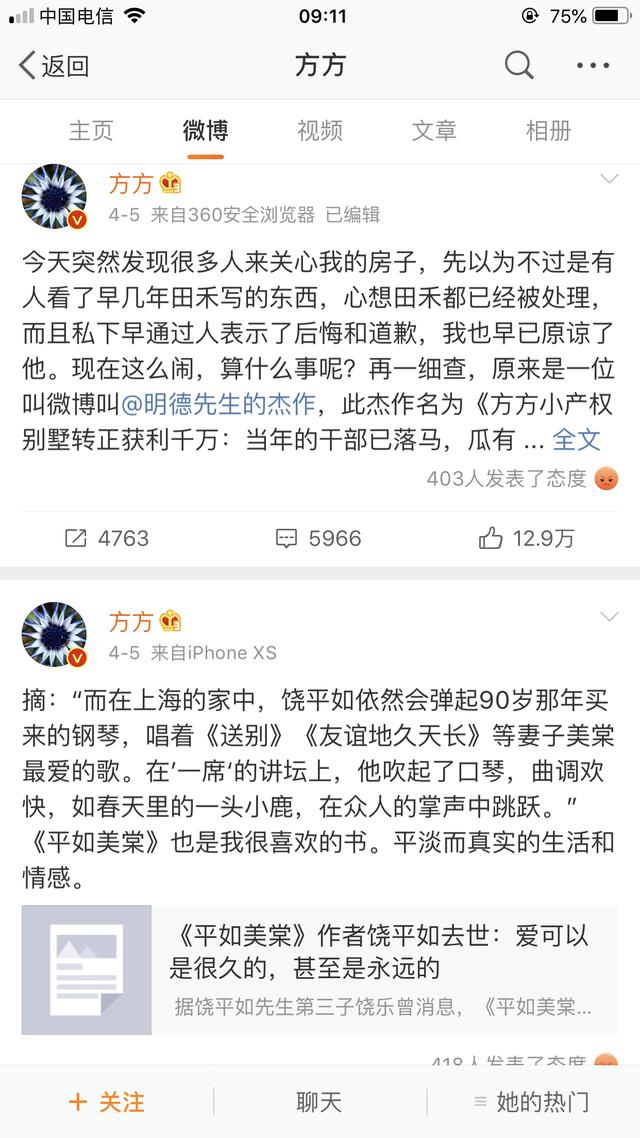Screen dimensions: 640x1138
Task: Start a chat via 聊天
Action: 319,1102
